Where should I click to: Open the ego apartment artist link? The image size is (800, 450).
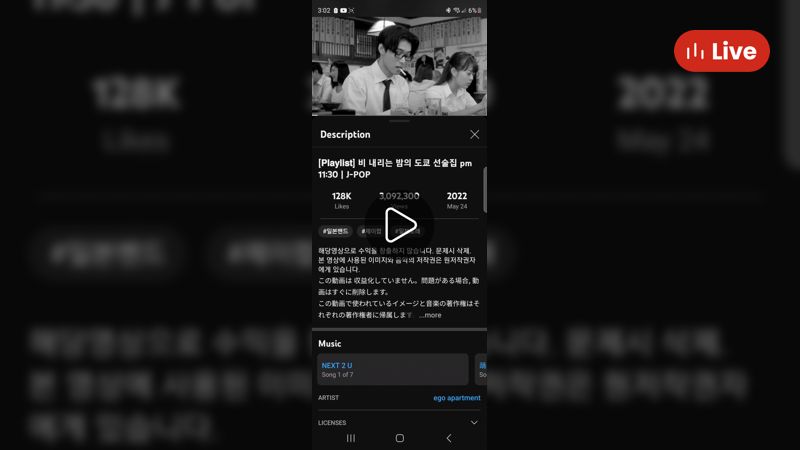456,398
